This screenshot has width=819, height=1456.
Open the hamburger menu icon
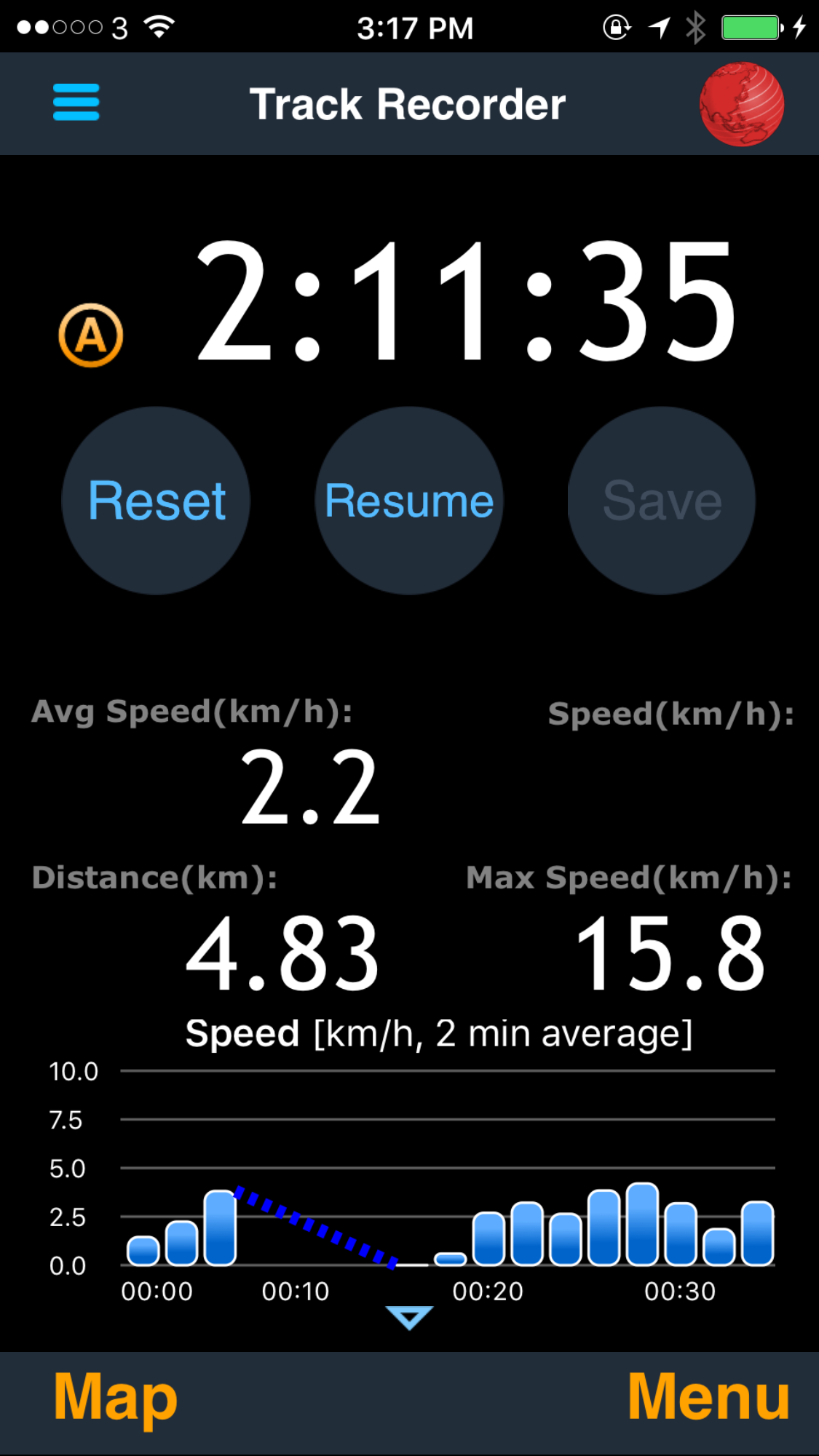[76, 103]
